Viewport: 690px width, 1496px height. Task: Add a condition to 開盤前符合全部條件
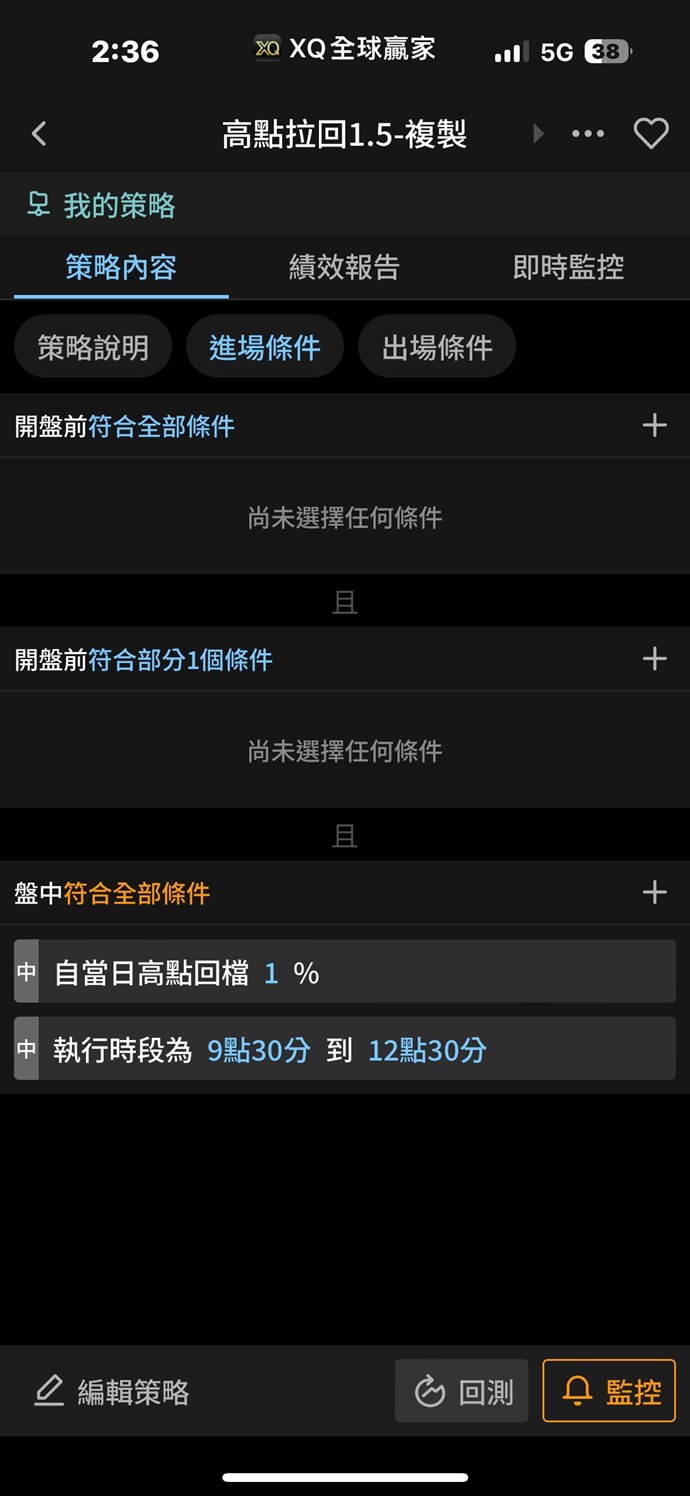pyautogui.click(x=654, y=426)
